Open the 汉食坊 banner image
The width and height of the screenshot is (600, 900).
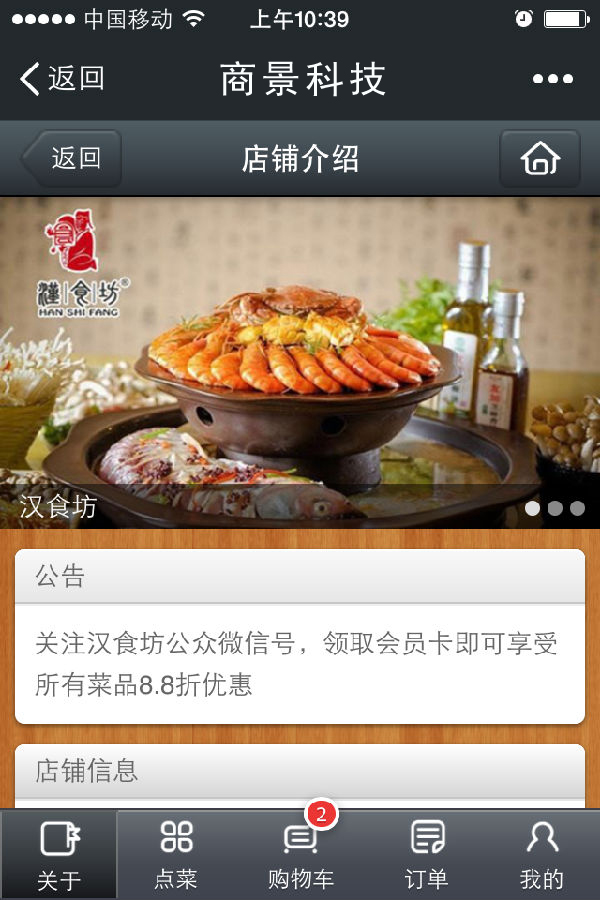[300, 360]
